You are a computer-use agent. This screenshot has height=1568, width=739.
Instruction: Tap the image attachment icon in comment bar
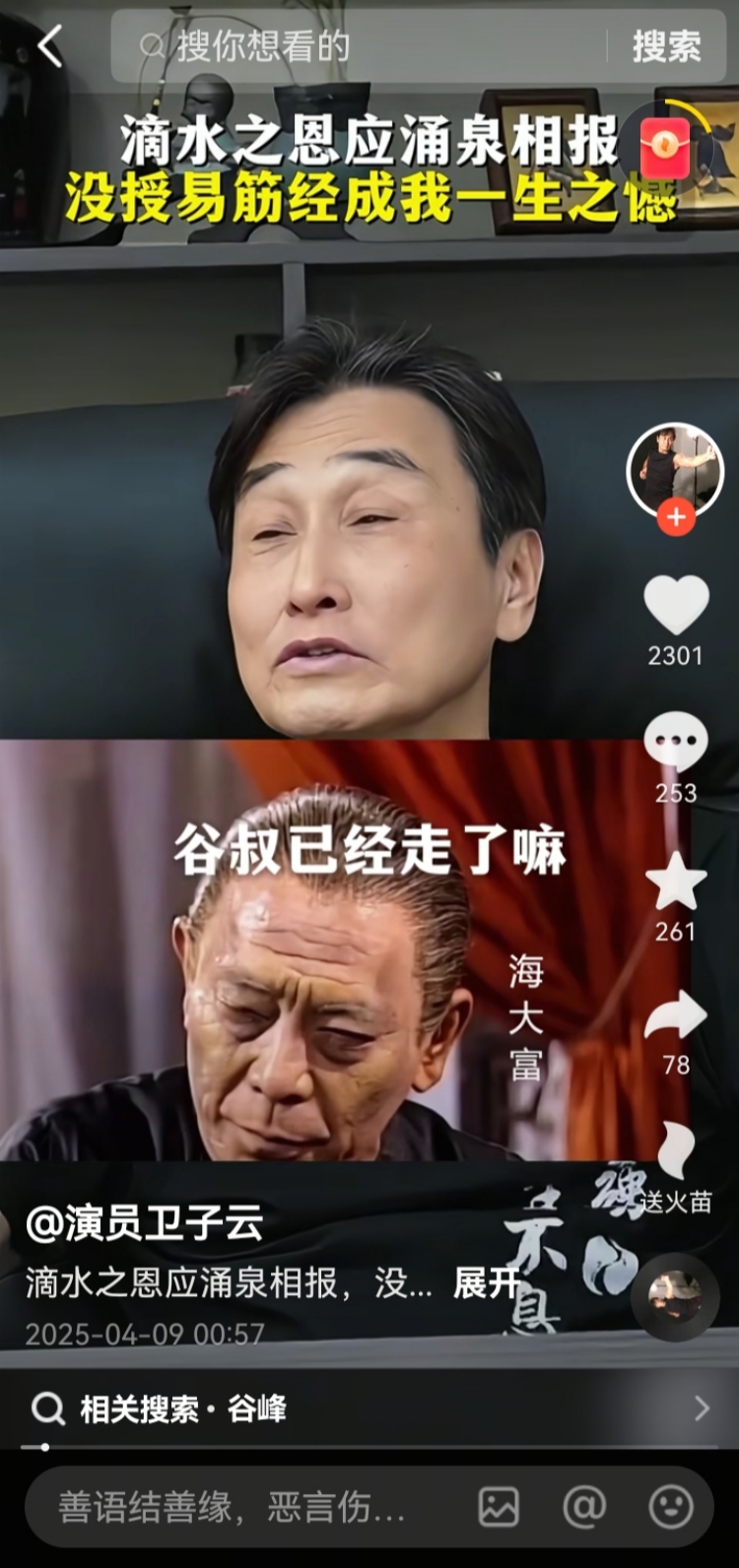click(501, 1506)
